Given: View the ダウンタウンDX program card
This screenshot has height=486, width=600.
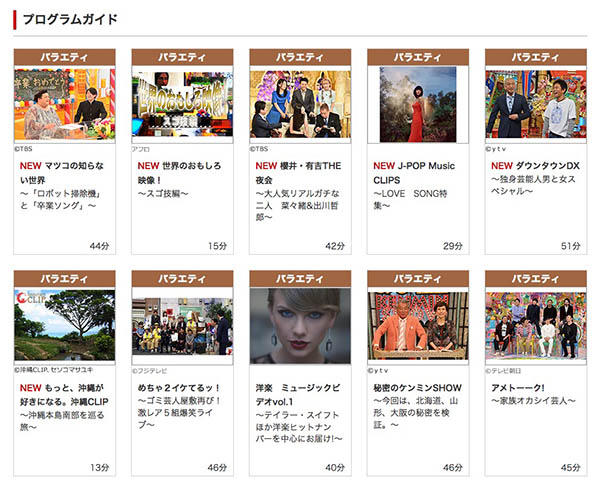Looking at the screenshot, I should click(535, 105).
